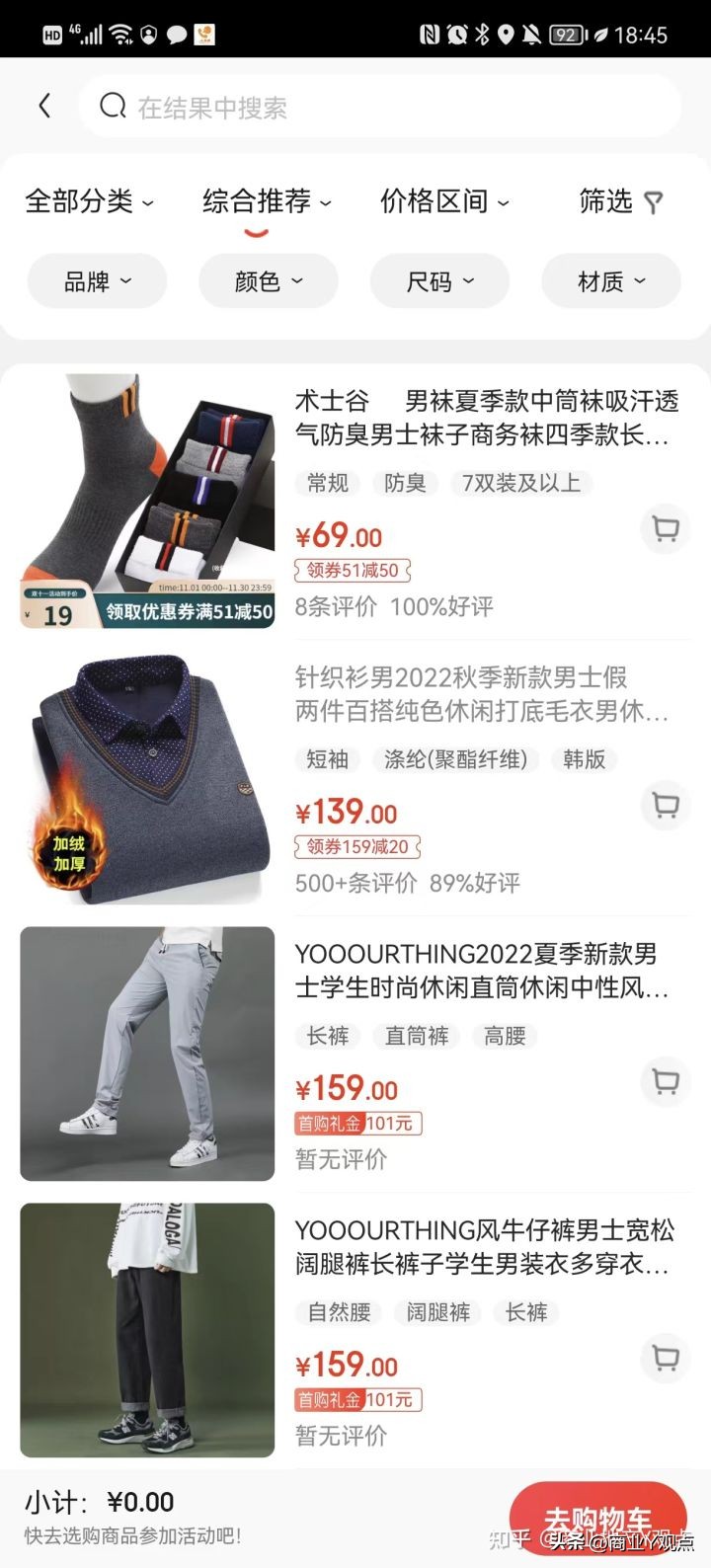Add the YOOOURTHING casual pants to cart

(665, 1082)
